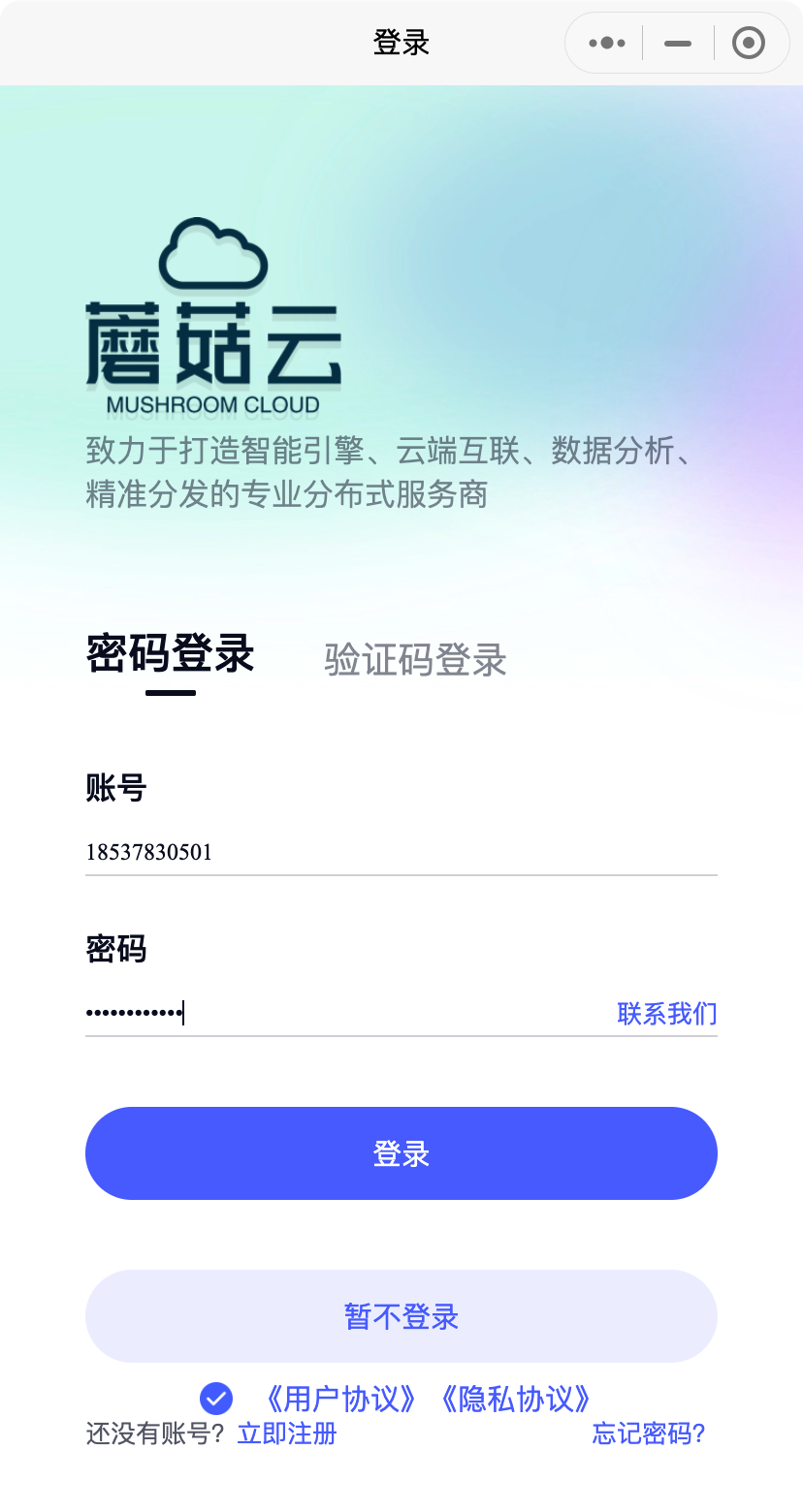Tap the 暂不登录 button

[x=401, y=1316]
